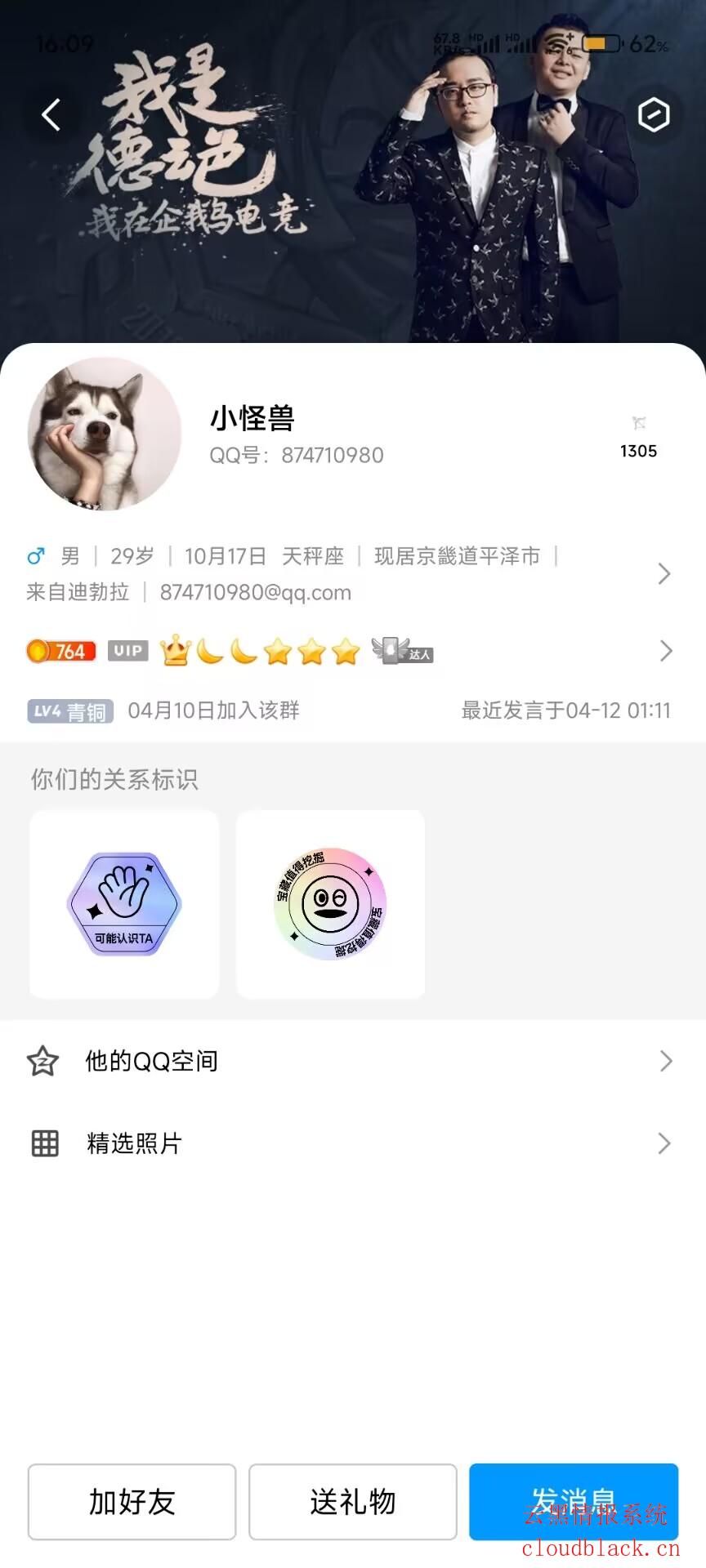706x1568 pixels.
Task: Open 他的QQ空间
Action: click(353, 1061)
